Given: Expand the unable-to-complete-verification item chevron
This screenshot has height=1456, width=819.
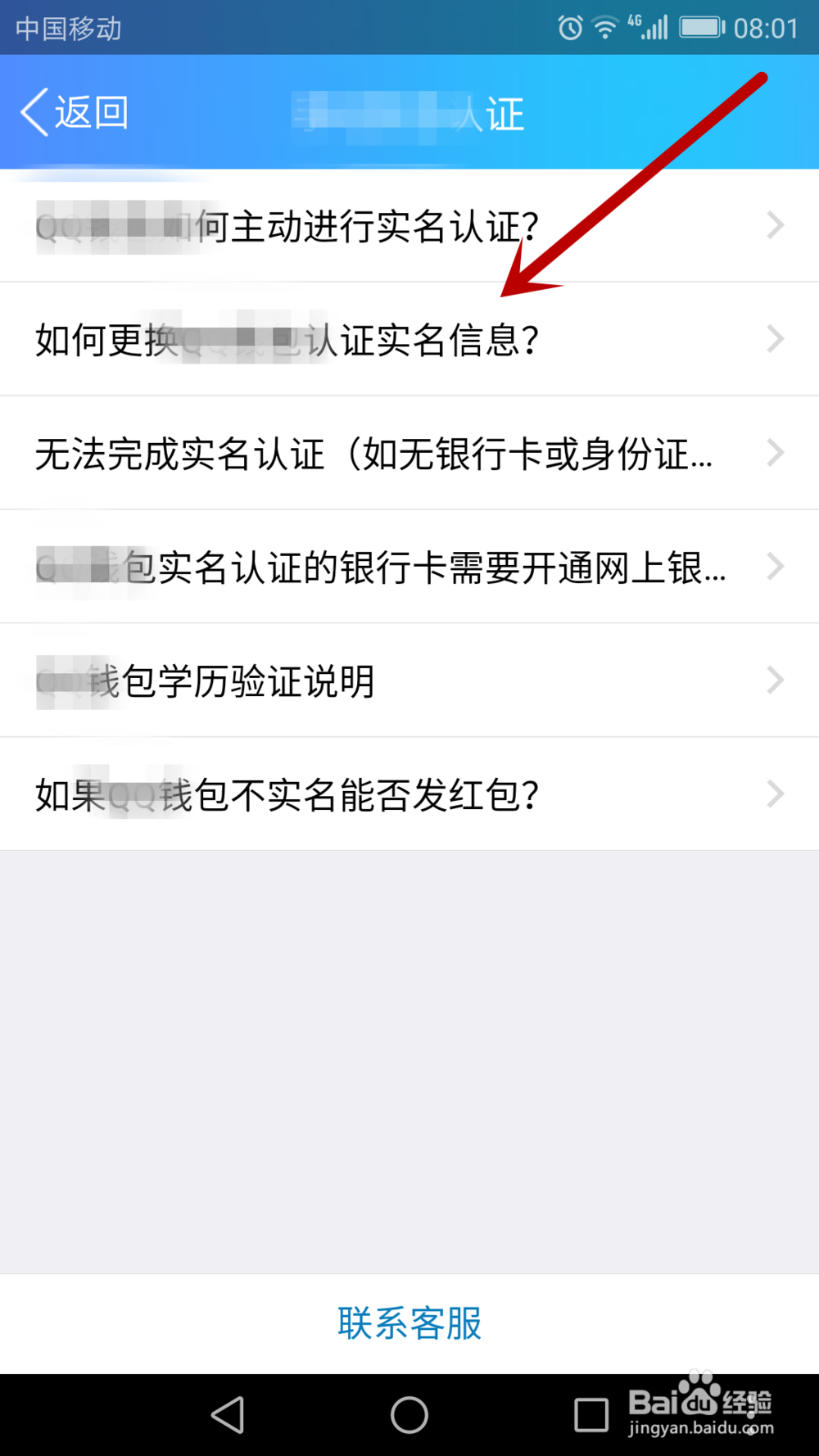Looking at the screenshot, I should [775, 453].
